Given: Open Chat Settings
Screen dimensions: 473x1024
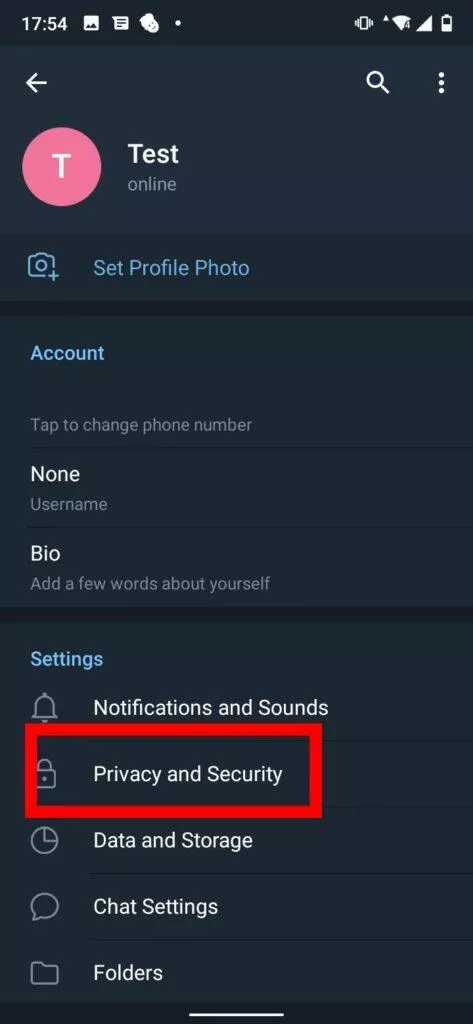Looking at the screenshot, I should click(x=236, y=906).
